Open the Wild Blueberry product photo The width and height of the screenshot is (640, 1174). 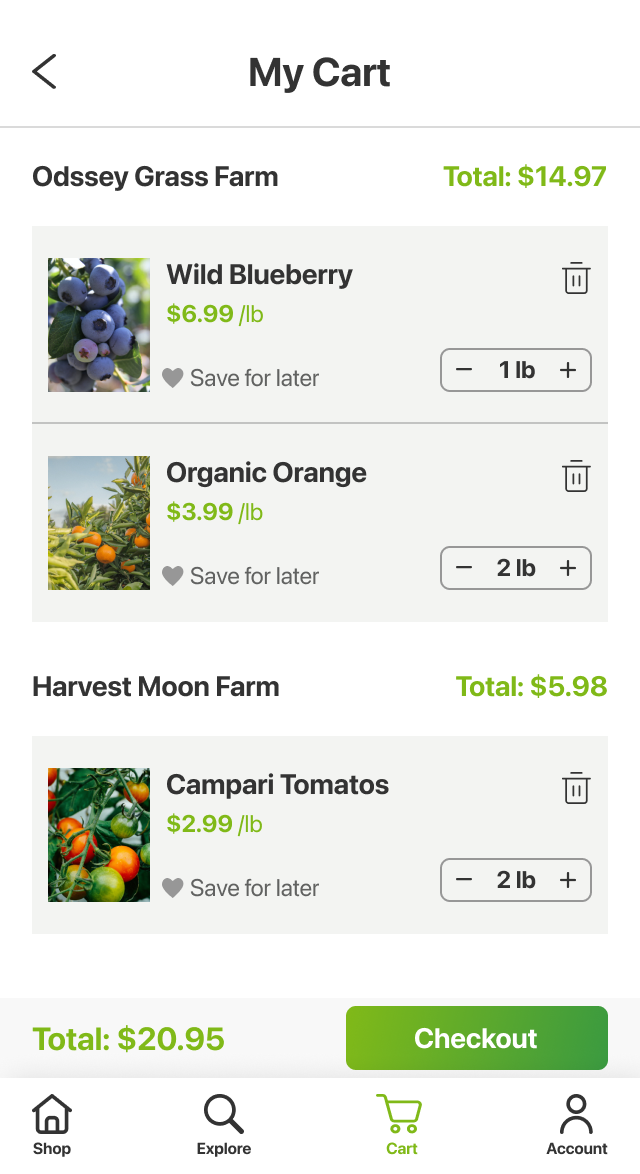[99, 325]
